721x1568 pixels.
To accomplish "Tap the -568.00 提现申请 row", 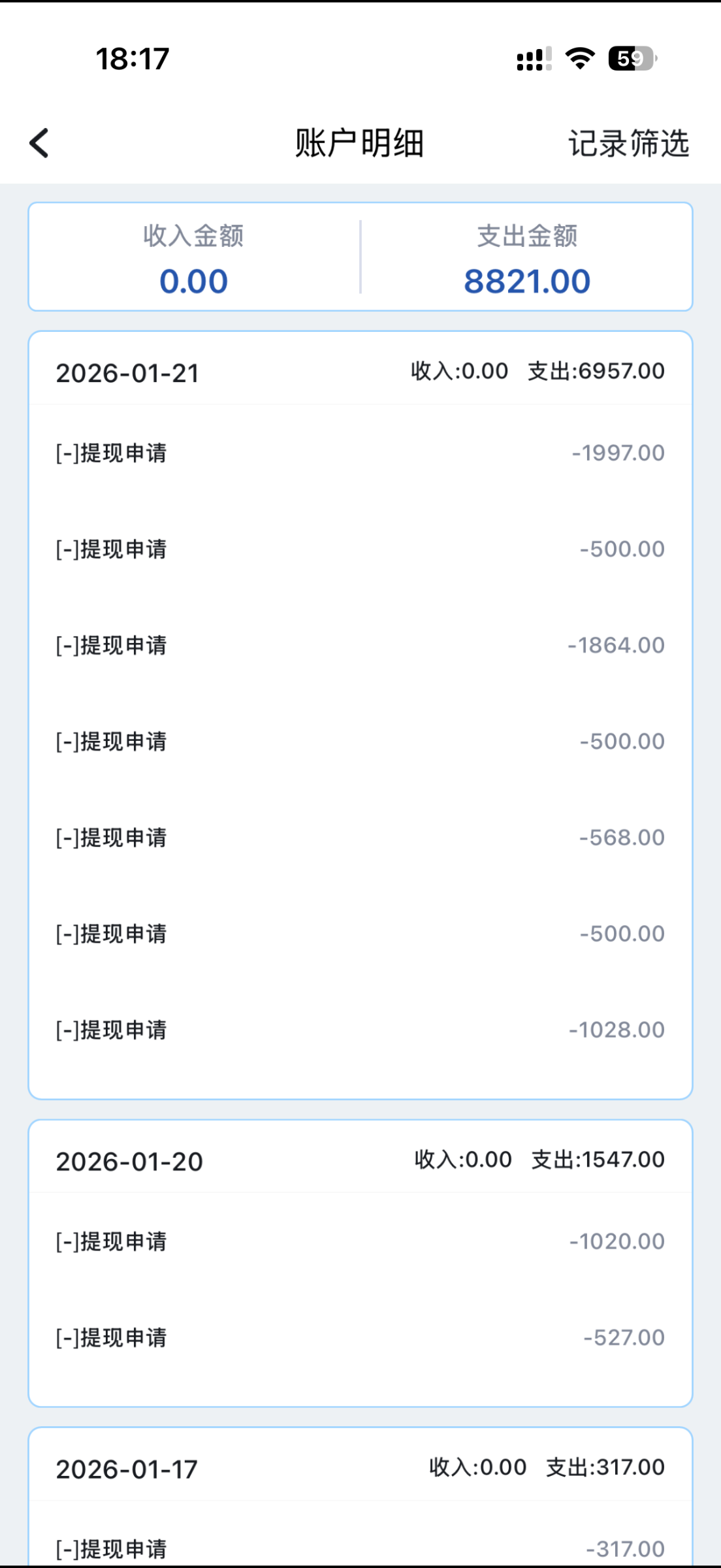I will coord(360,837).
